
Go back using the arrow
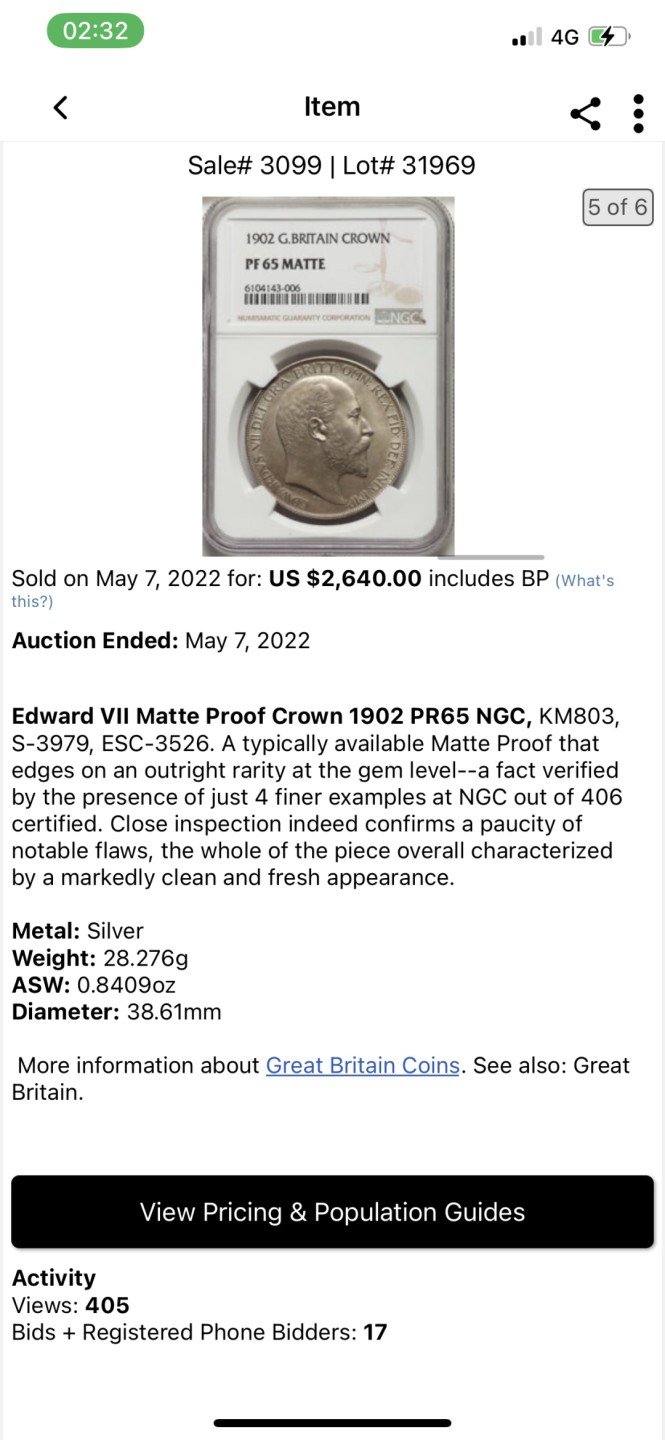point(60,108)
